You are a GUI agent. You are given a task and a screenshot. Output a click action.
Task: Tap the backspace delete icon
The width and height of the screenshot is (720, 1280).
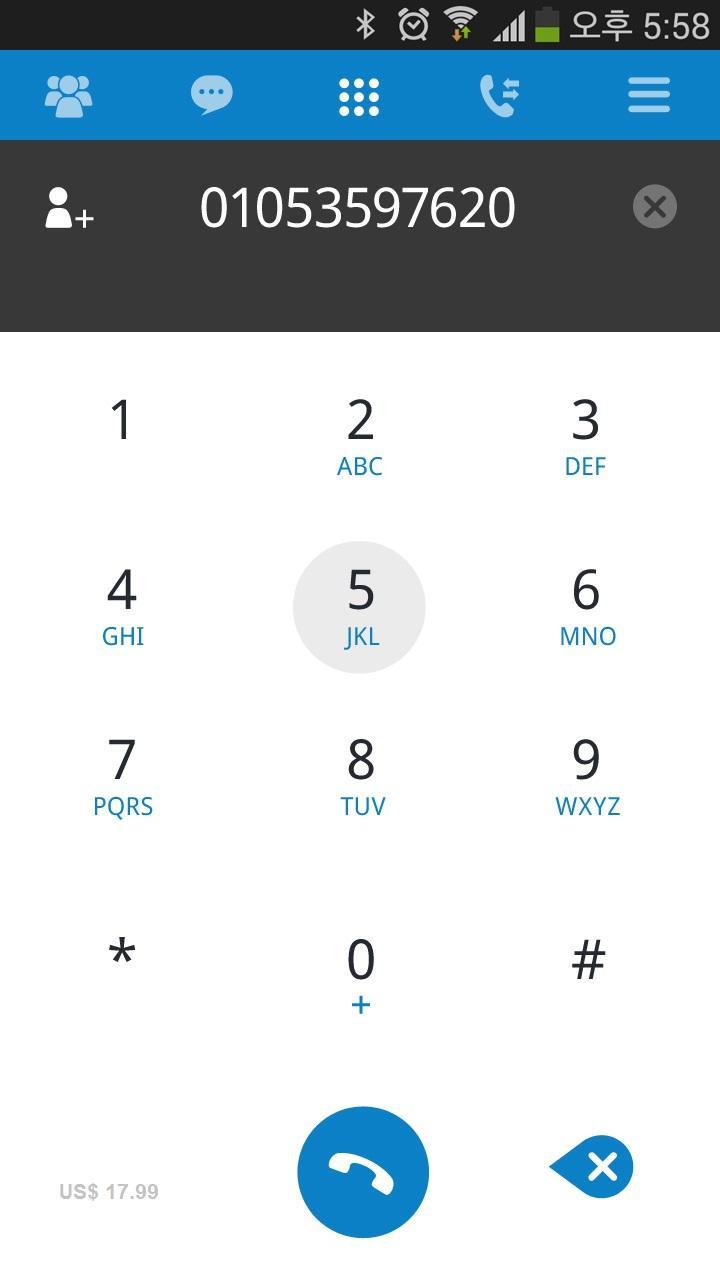coord(590,1166)
